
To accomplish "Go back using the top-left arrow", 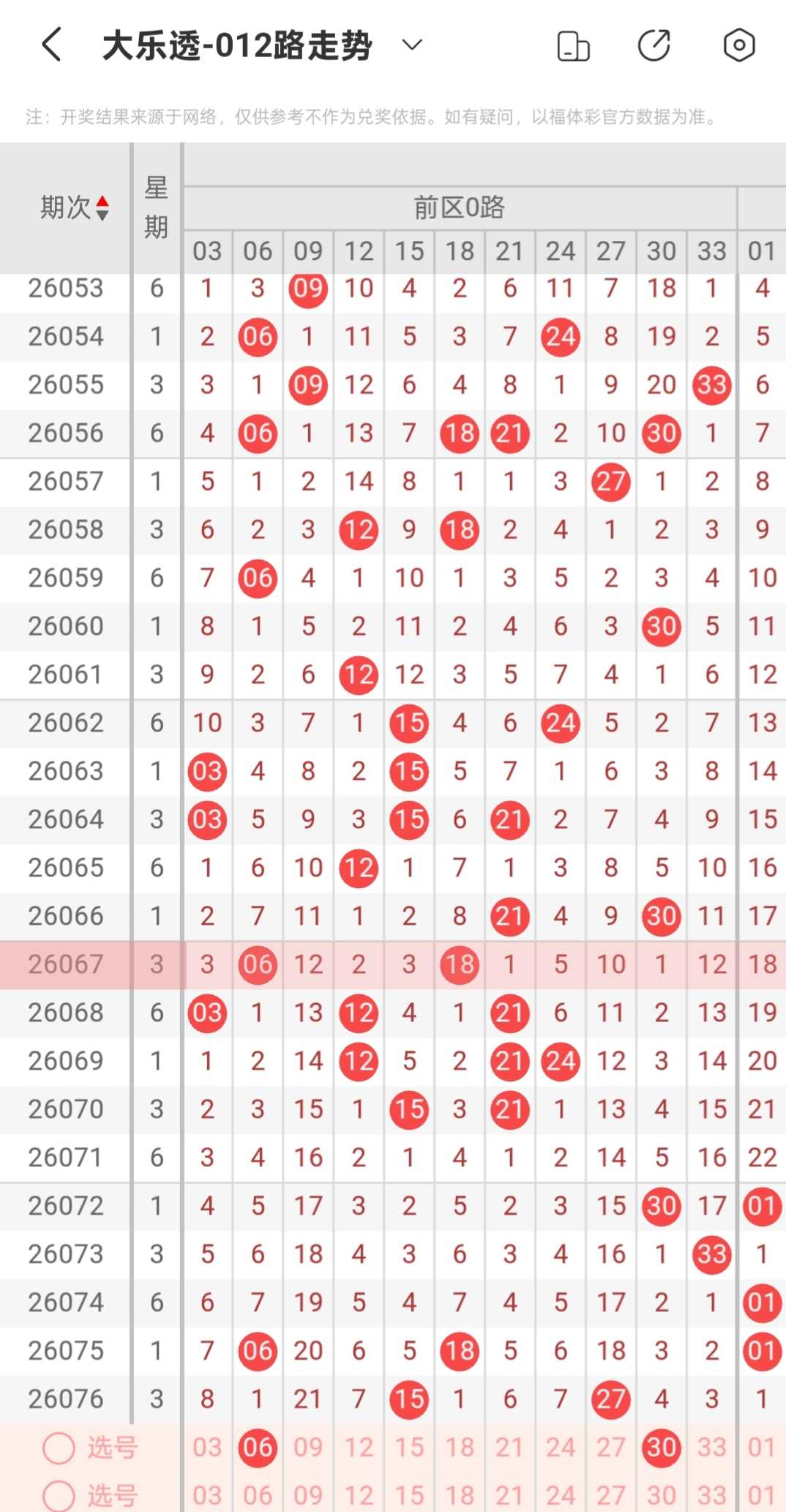I will 51,45.
